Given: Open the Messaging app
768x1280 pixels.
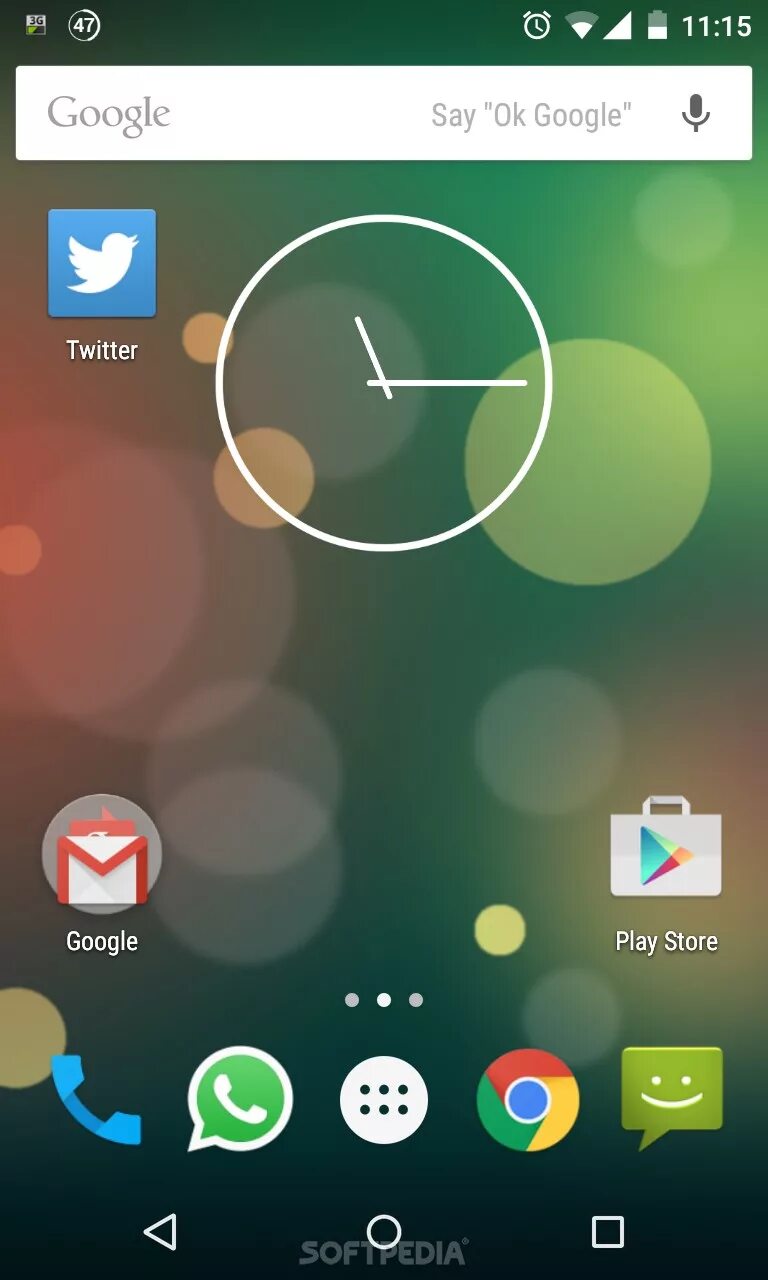Looking at the screenshot, I should tap(671, 1095).
